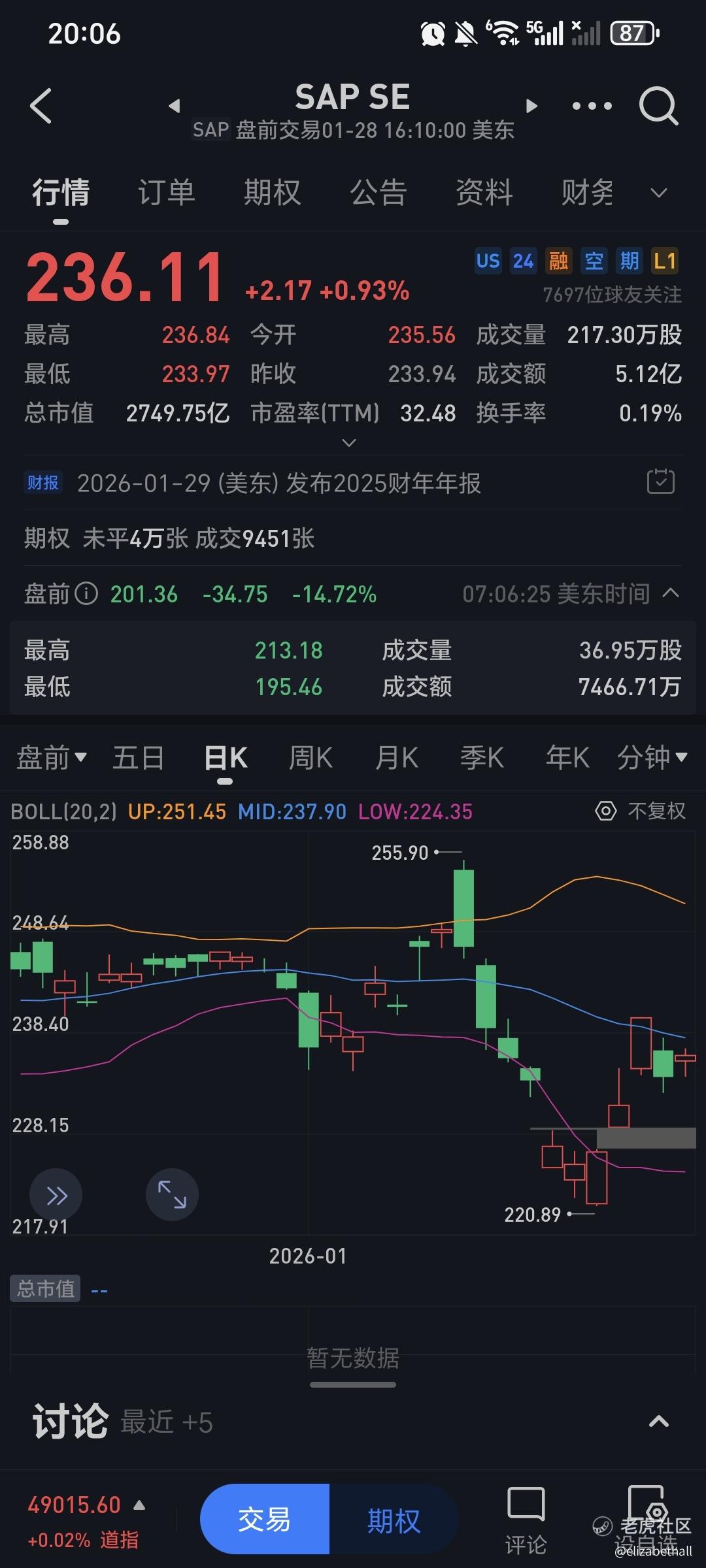The image size is (706, 1568).
Task: Go back from the SAP SE page
Action: [x=41, y=106]
